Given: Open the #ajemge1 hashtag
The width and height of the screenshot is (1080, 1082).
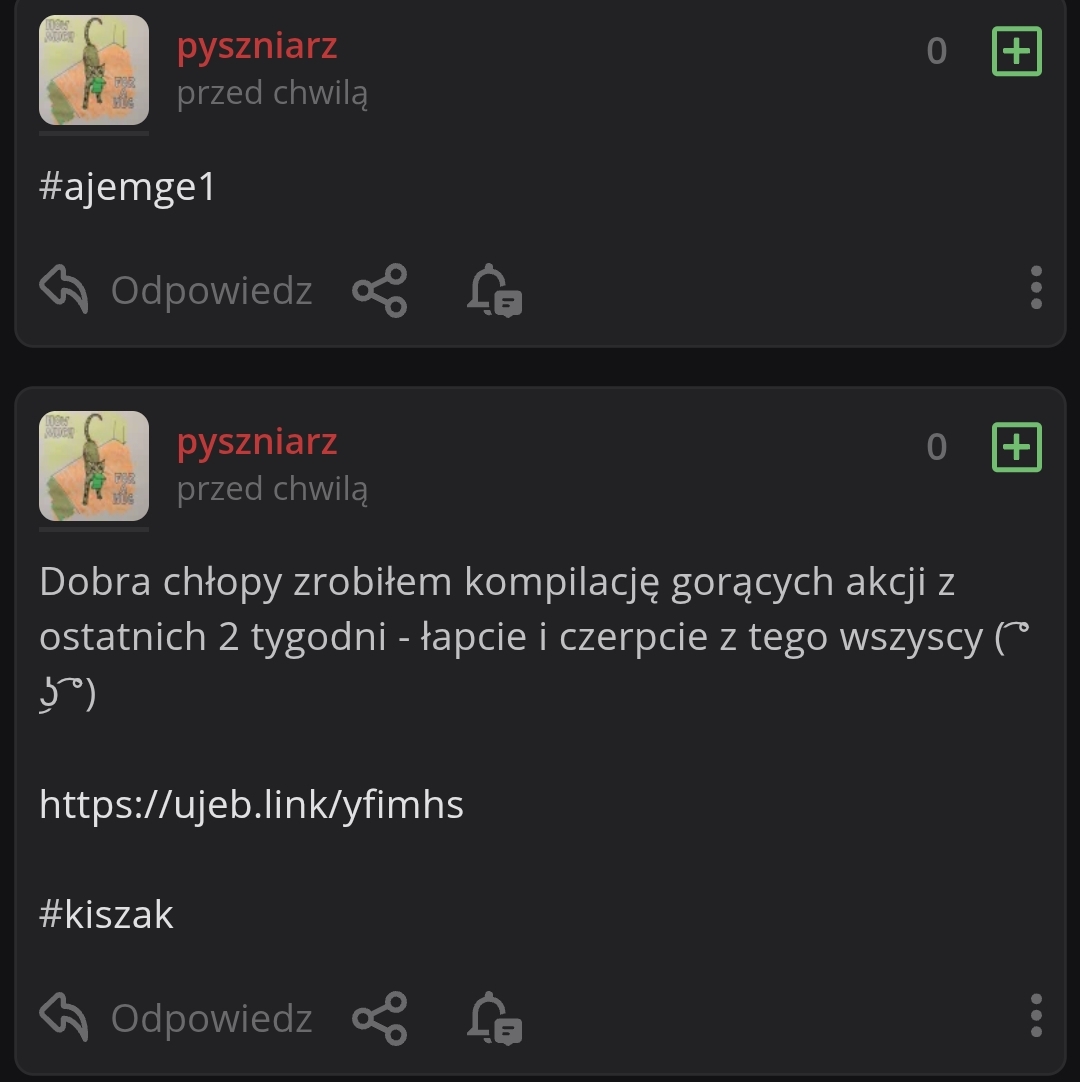Looking at the screenshot, I should [127, 187].
